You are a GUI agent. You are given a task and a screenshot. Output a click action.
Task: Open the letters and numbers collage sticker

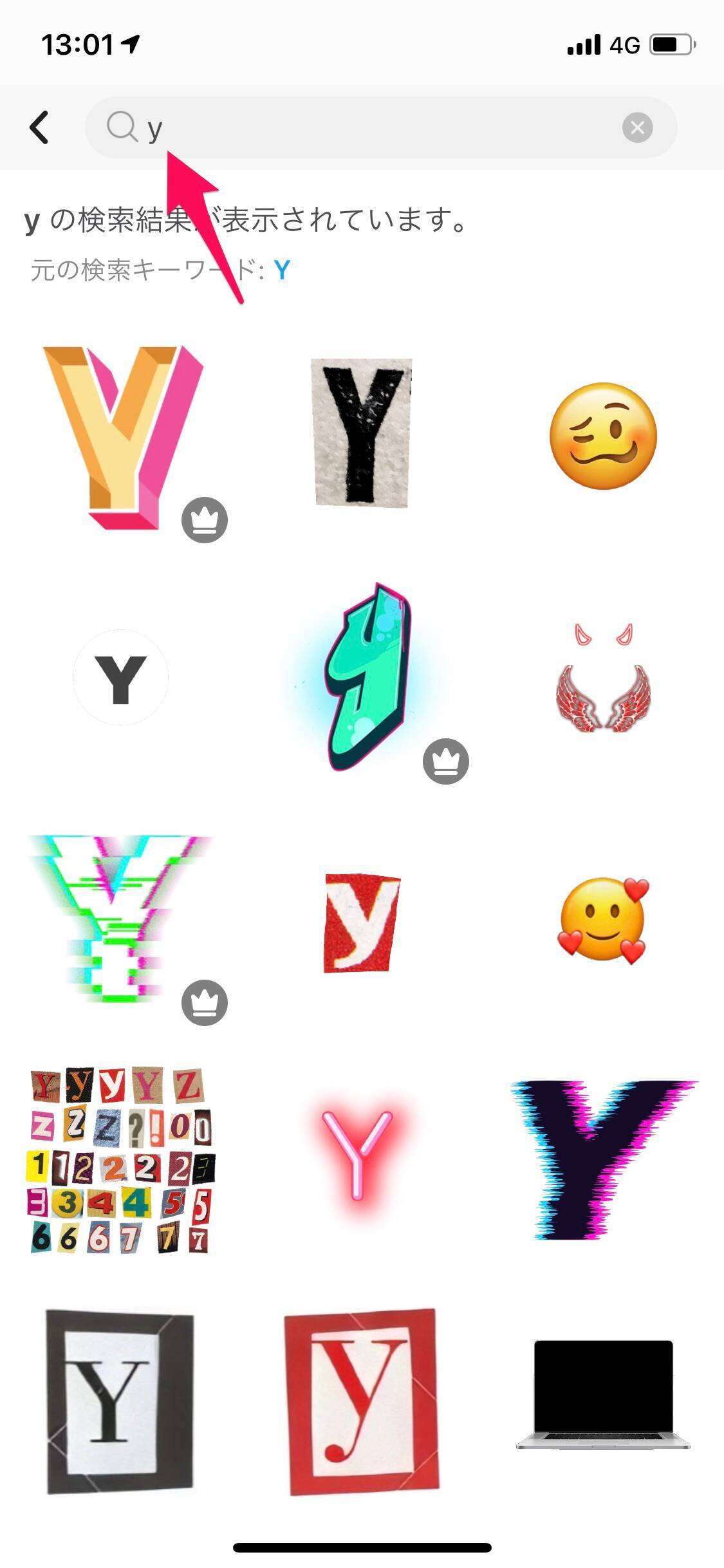[x=121, y=1160]
